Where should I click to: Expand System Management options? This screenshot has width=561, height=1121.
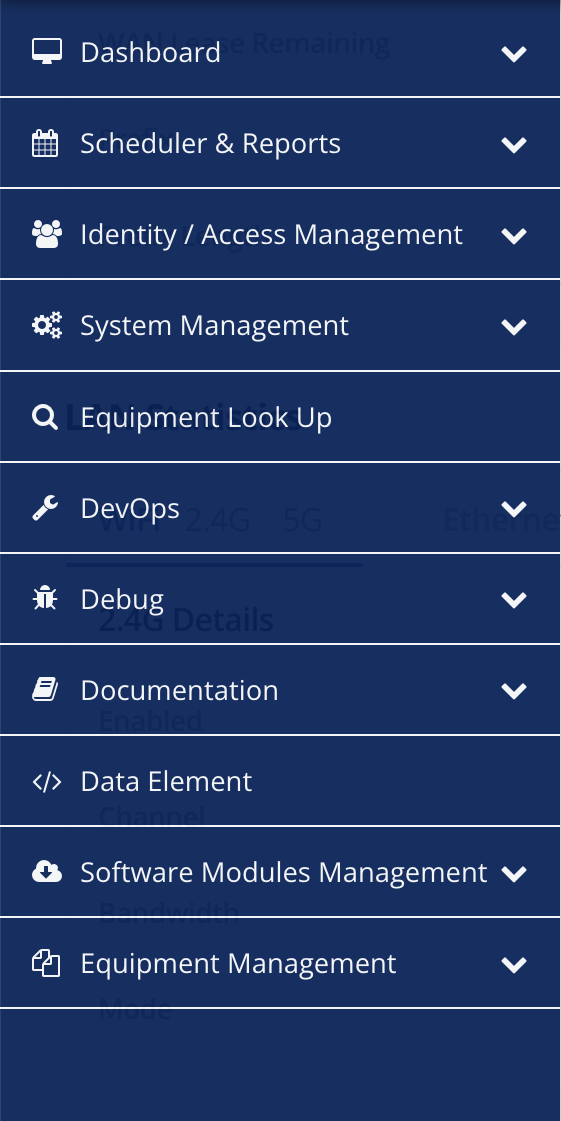click(280, 325)
